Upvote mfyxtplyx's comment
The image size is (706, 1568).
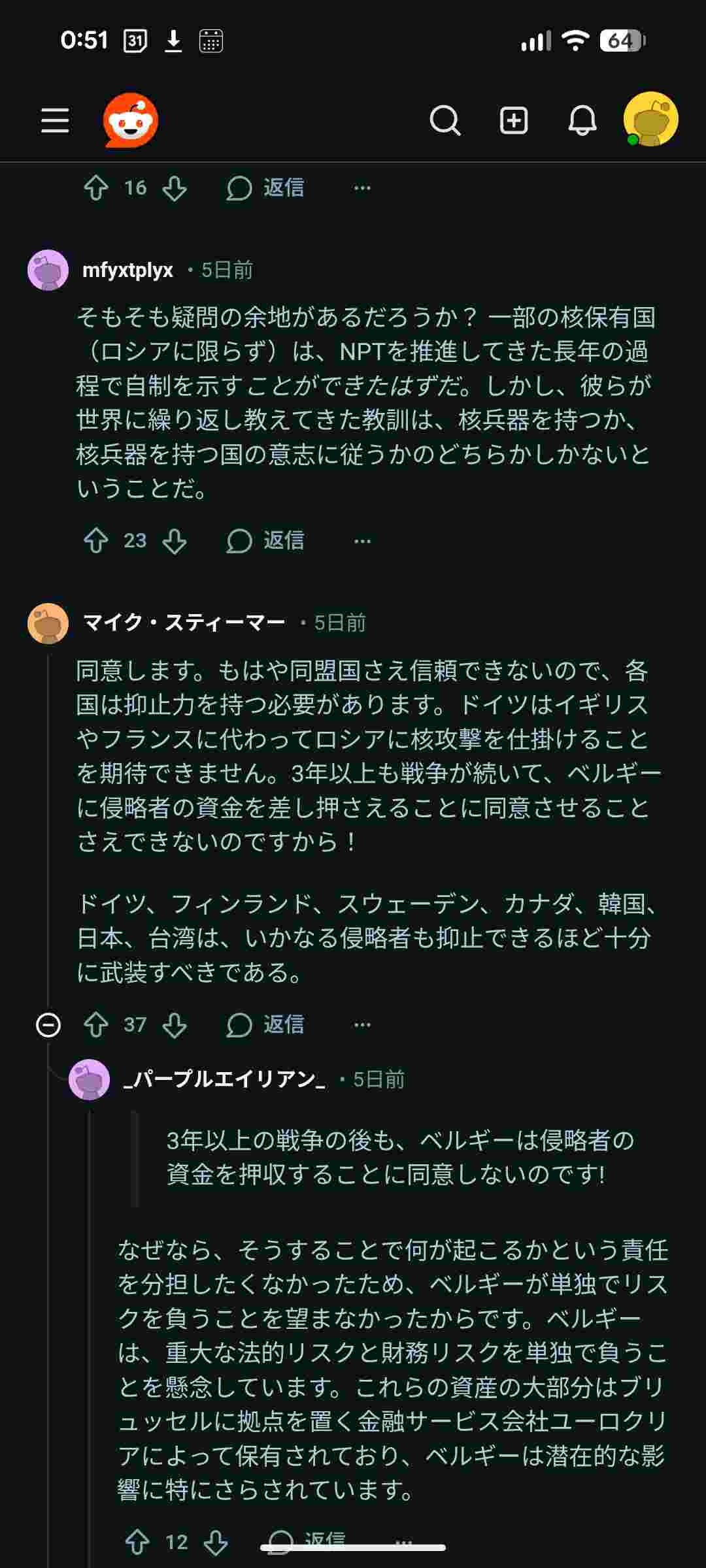click(x=96, y=541)
